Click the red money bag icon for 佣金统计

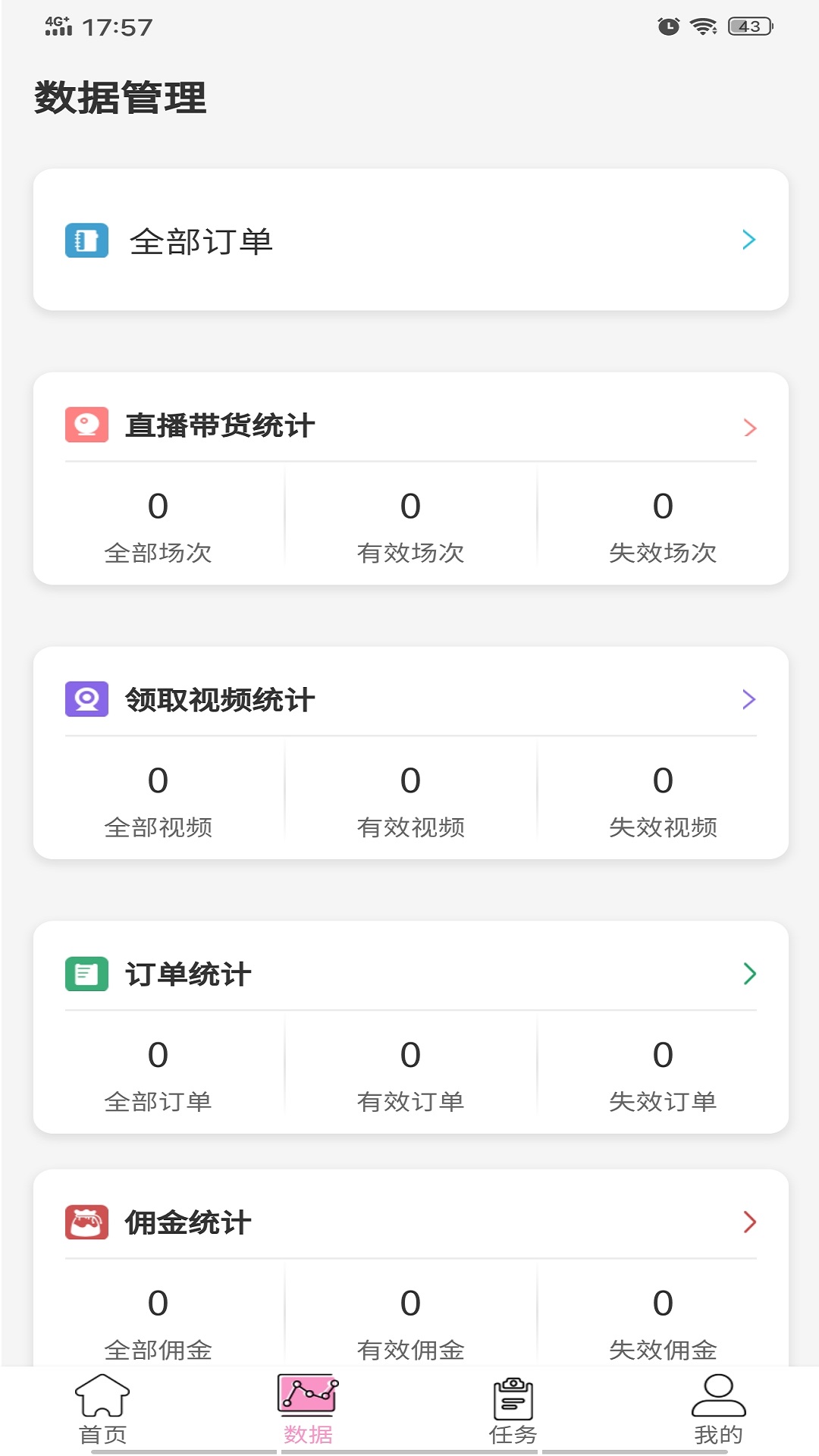(x=86, y=1221)
